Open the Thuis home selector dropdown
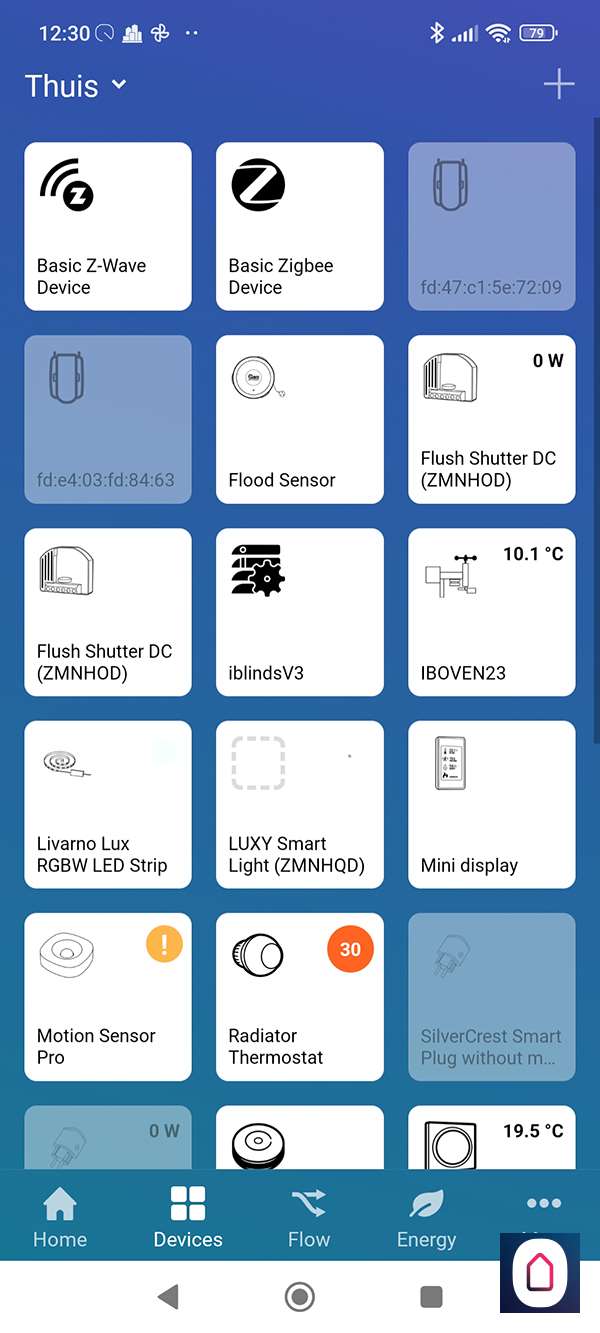The width and height of the screenshot is (600, 1333). (x=76, y=86)
